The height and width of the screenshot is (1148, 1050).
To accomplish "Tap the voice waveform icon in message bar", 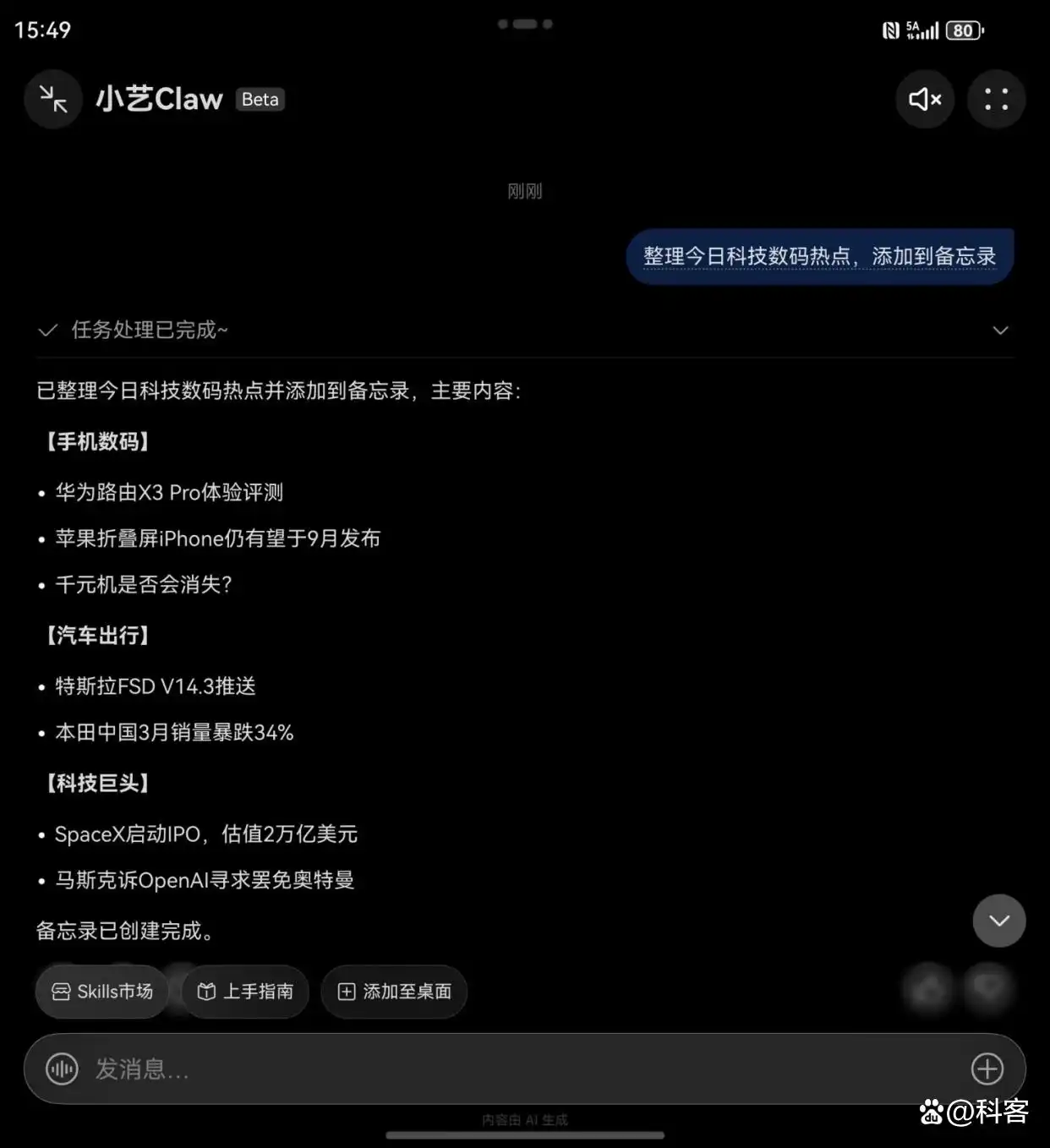I will click(x=60, y=1069).
